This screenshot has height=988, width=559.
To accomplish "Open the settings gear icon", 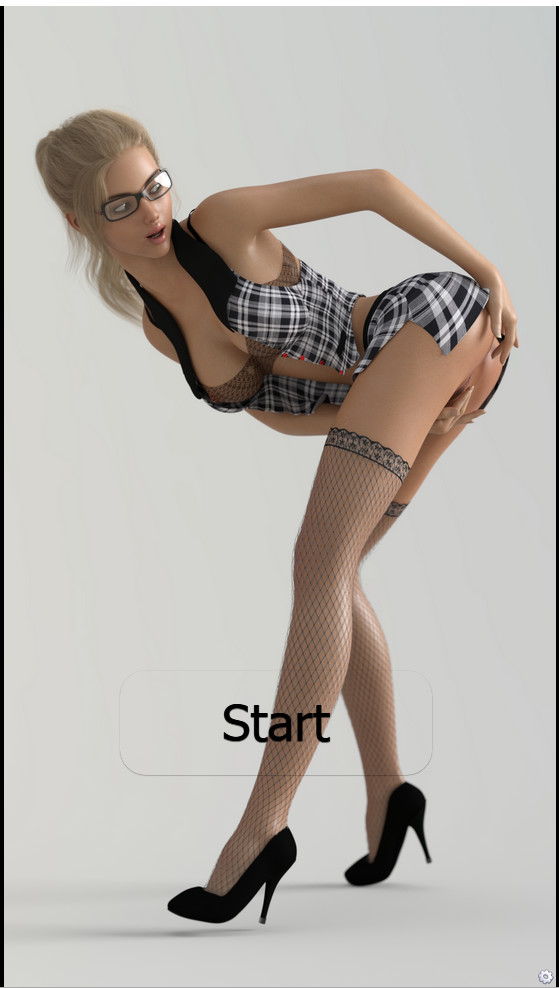I will click(545, 976).
